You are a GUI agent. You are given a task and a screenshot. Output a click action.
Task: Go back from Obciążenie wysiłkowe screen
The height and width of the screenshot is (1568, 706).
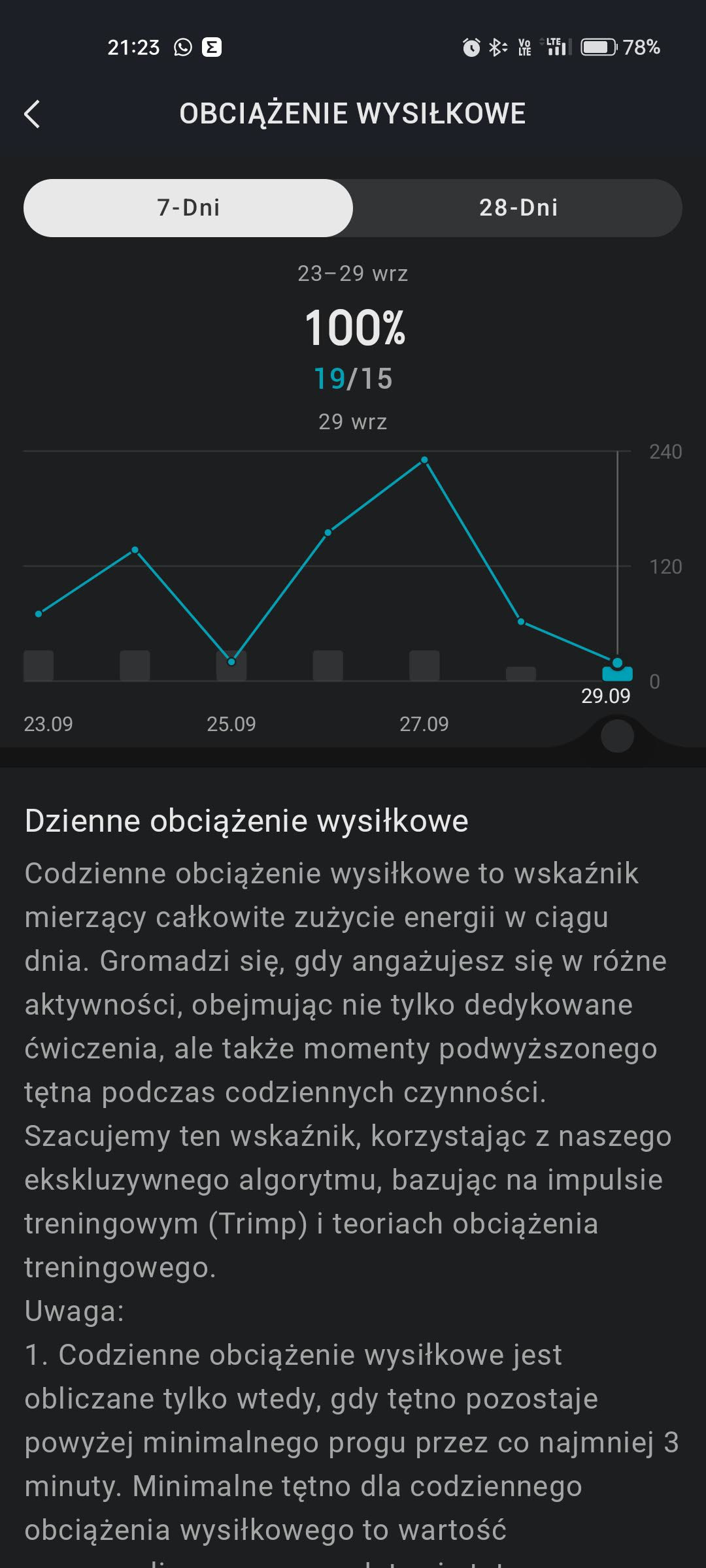[33, 114]
